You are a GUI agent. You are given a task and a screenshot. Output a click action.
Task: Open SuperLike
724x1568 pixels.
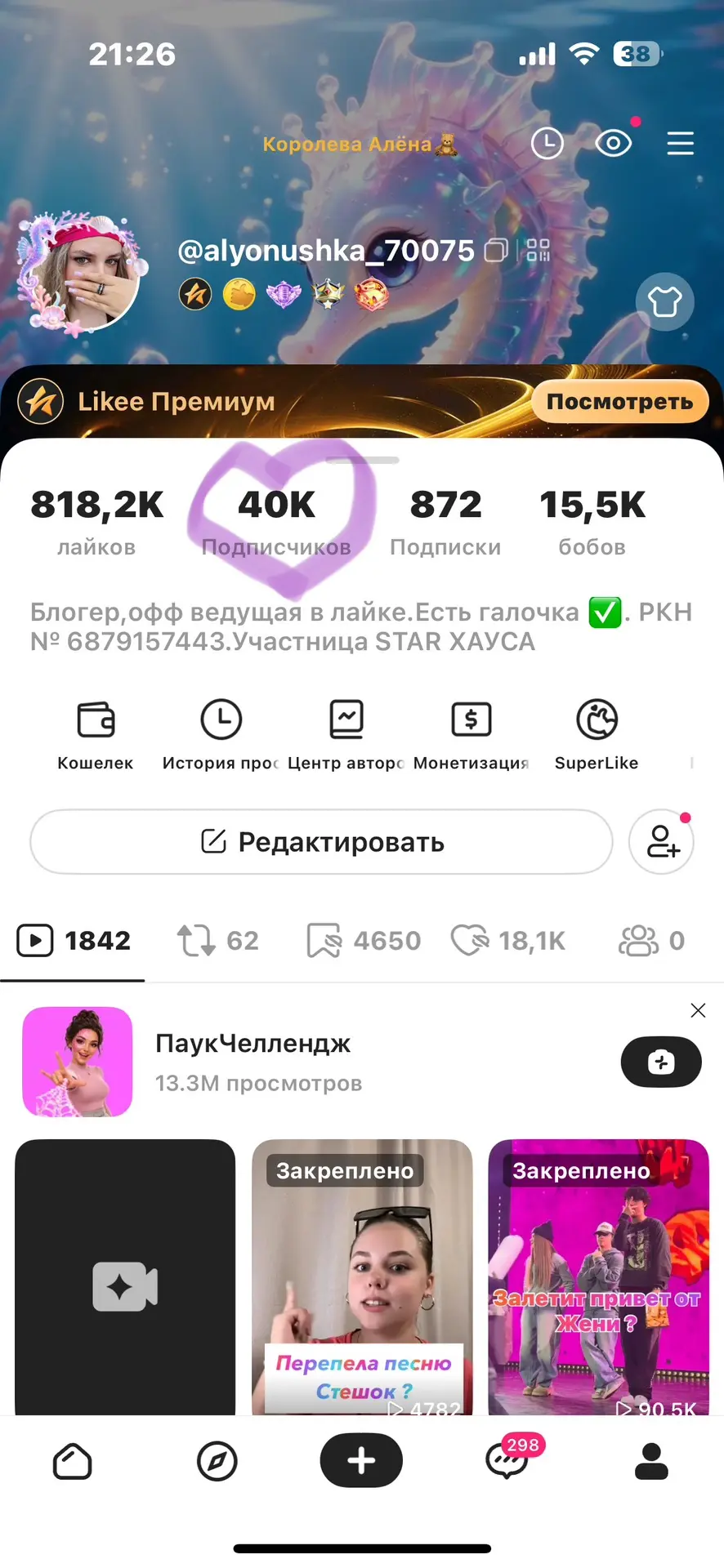[597, 734]
